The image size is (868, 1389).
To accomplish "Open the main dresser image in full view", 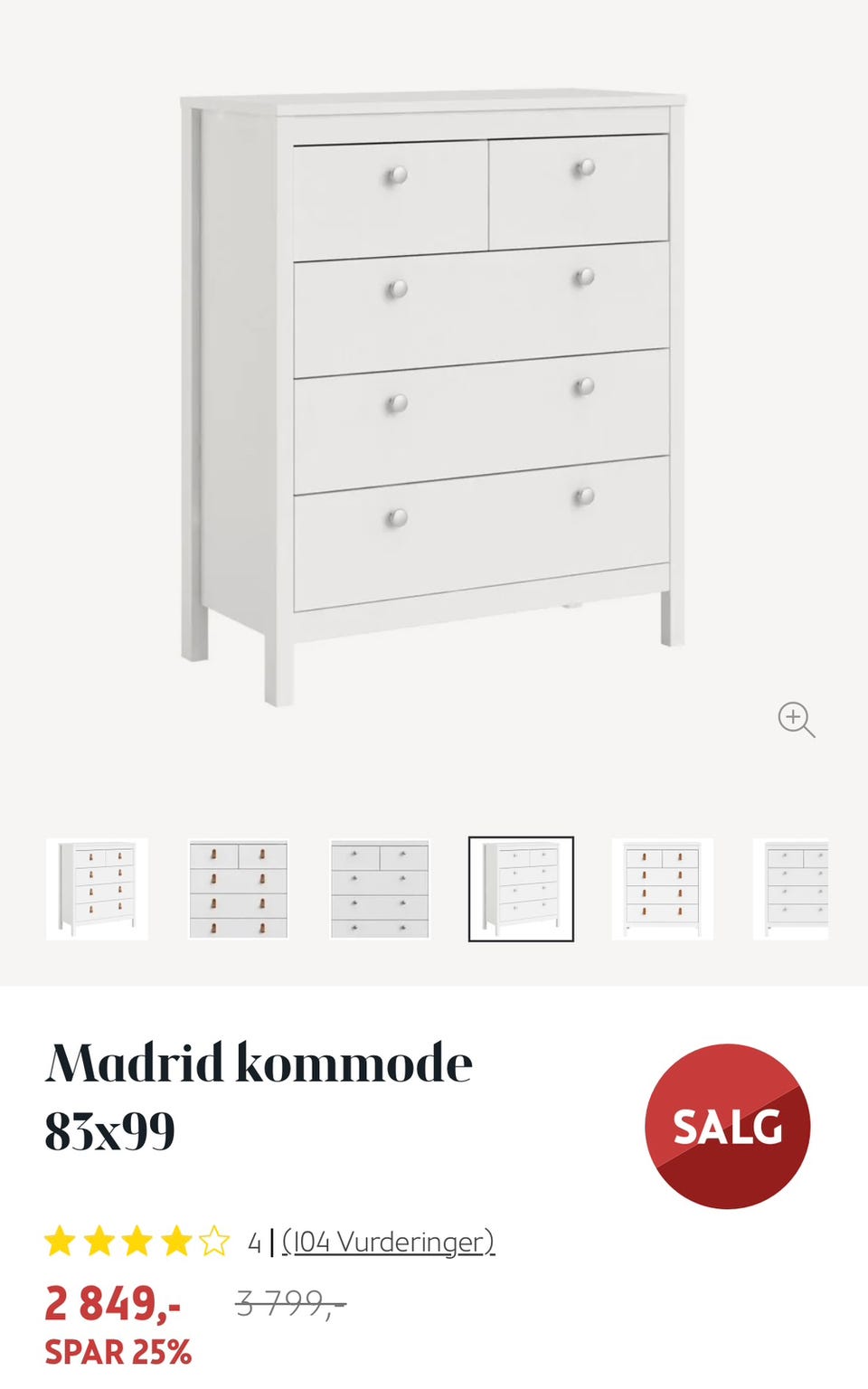I will [432, 398].
